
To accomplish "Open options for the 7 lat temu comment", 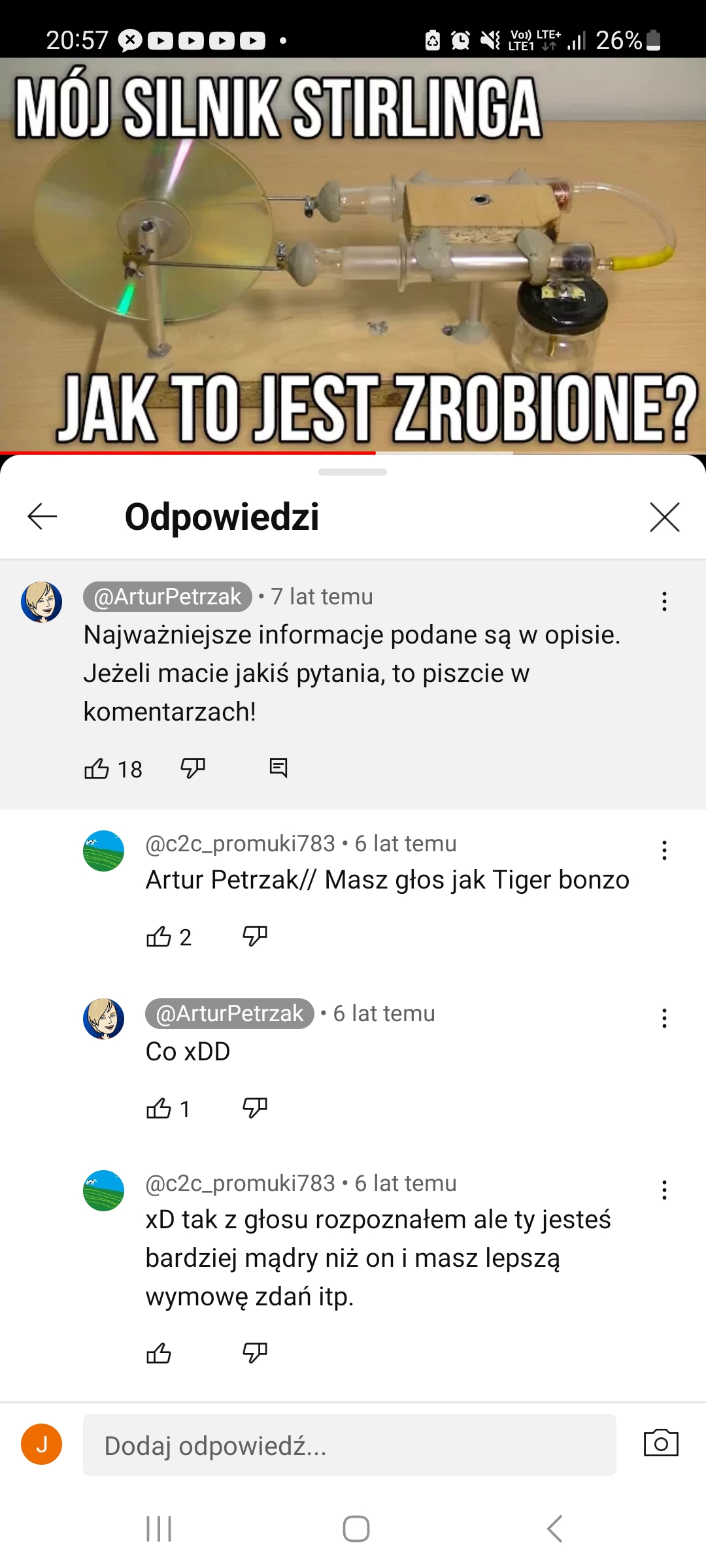I will point(664,602).
